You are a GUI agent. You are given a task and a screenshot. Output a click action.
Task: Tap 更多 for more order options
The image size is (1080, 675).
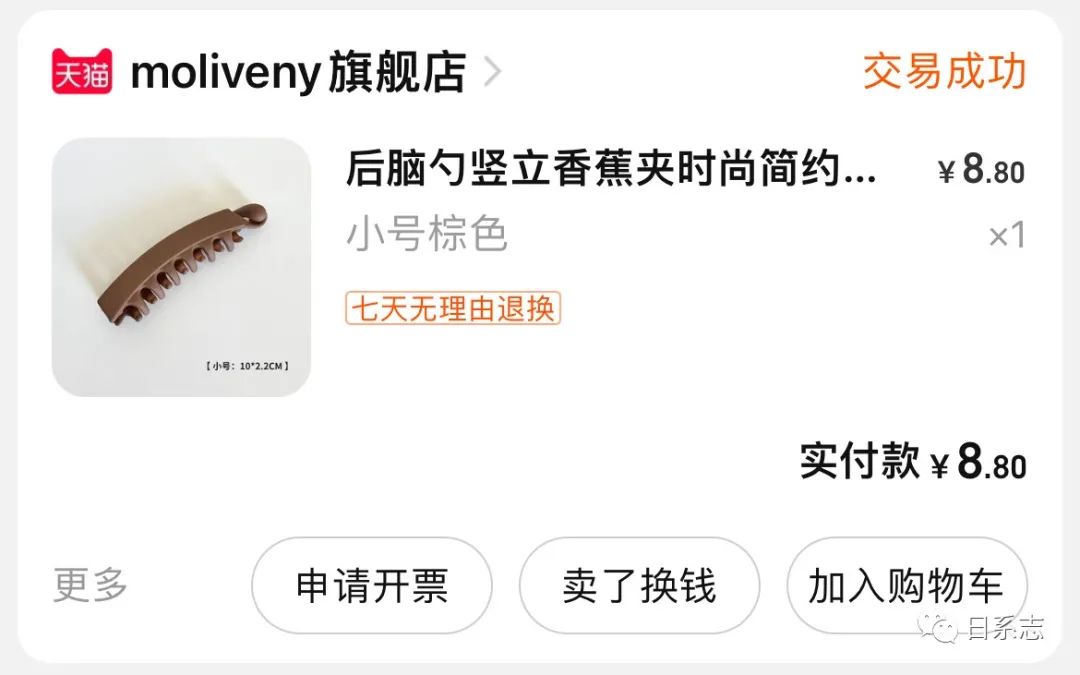pos(91,585)
